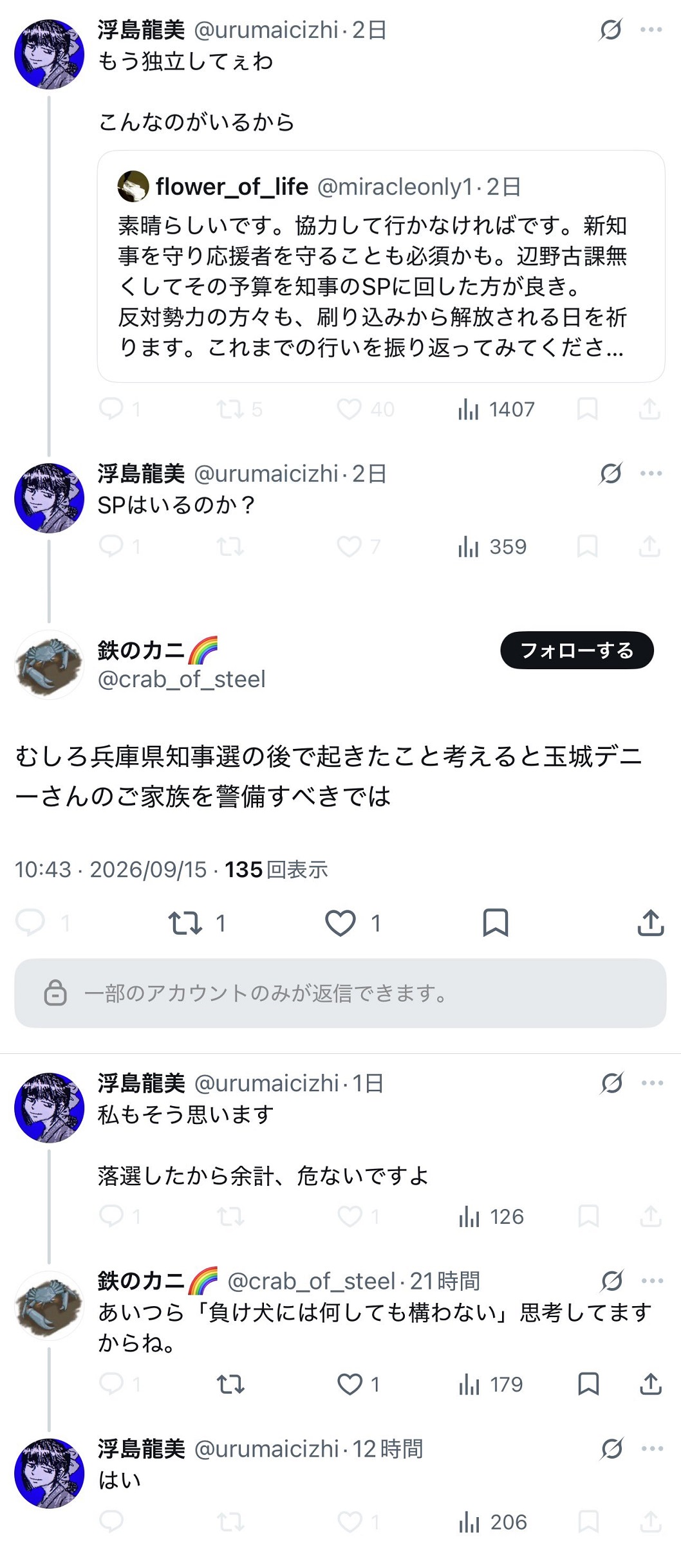The image size is (681, 1568).
Task: Open overflow menu on 私もそう思います reply
Action: [x=652, y=1083]
